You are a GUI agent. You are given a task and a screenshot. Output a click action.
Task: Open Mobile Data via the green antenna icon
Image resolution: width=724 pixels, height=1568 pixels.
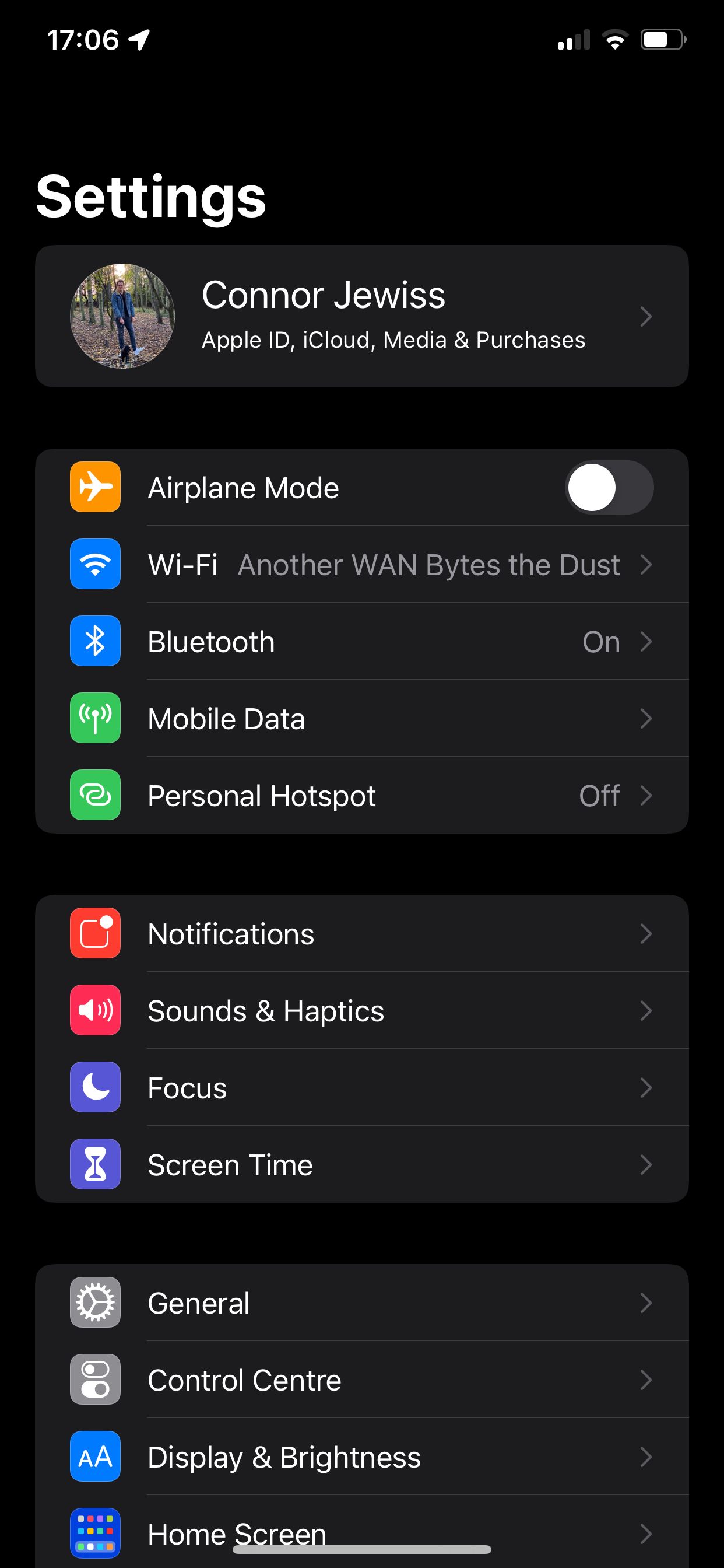click(x=95, y=718)
